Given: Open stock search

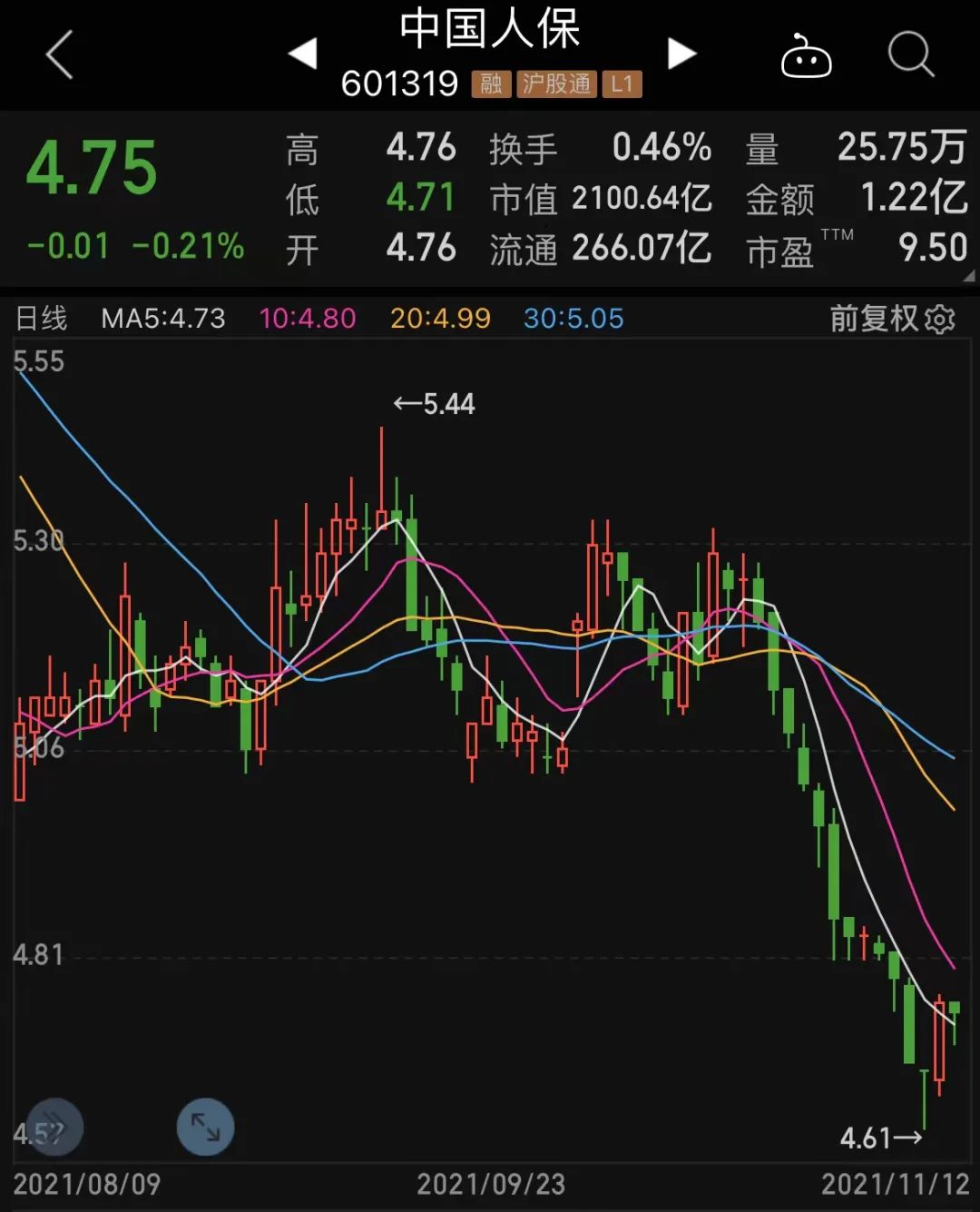Looking at the screenshot, I should tap(910, 55).
